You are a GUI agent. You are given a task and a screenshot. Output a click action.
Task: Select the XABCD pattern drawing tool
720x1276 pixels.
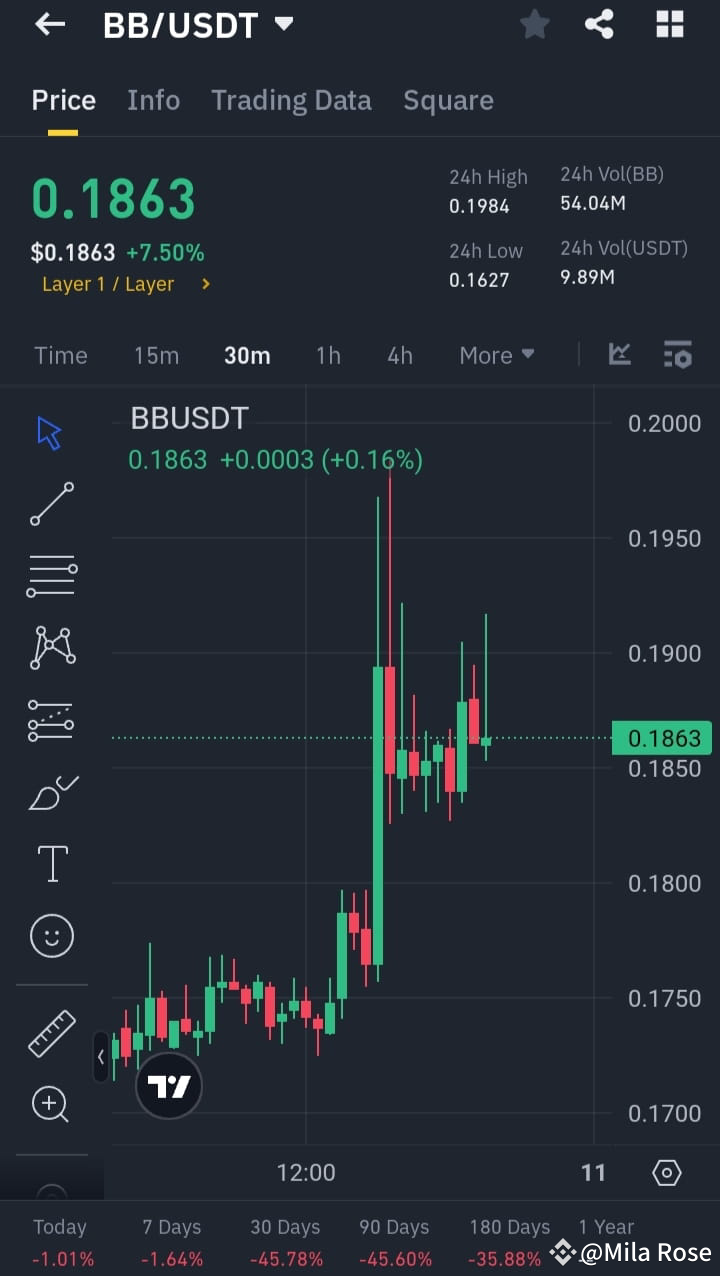51,647
